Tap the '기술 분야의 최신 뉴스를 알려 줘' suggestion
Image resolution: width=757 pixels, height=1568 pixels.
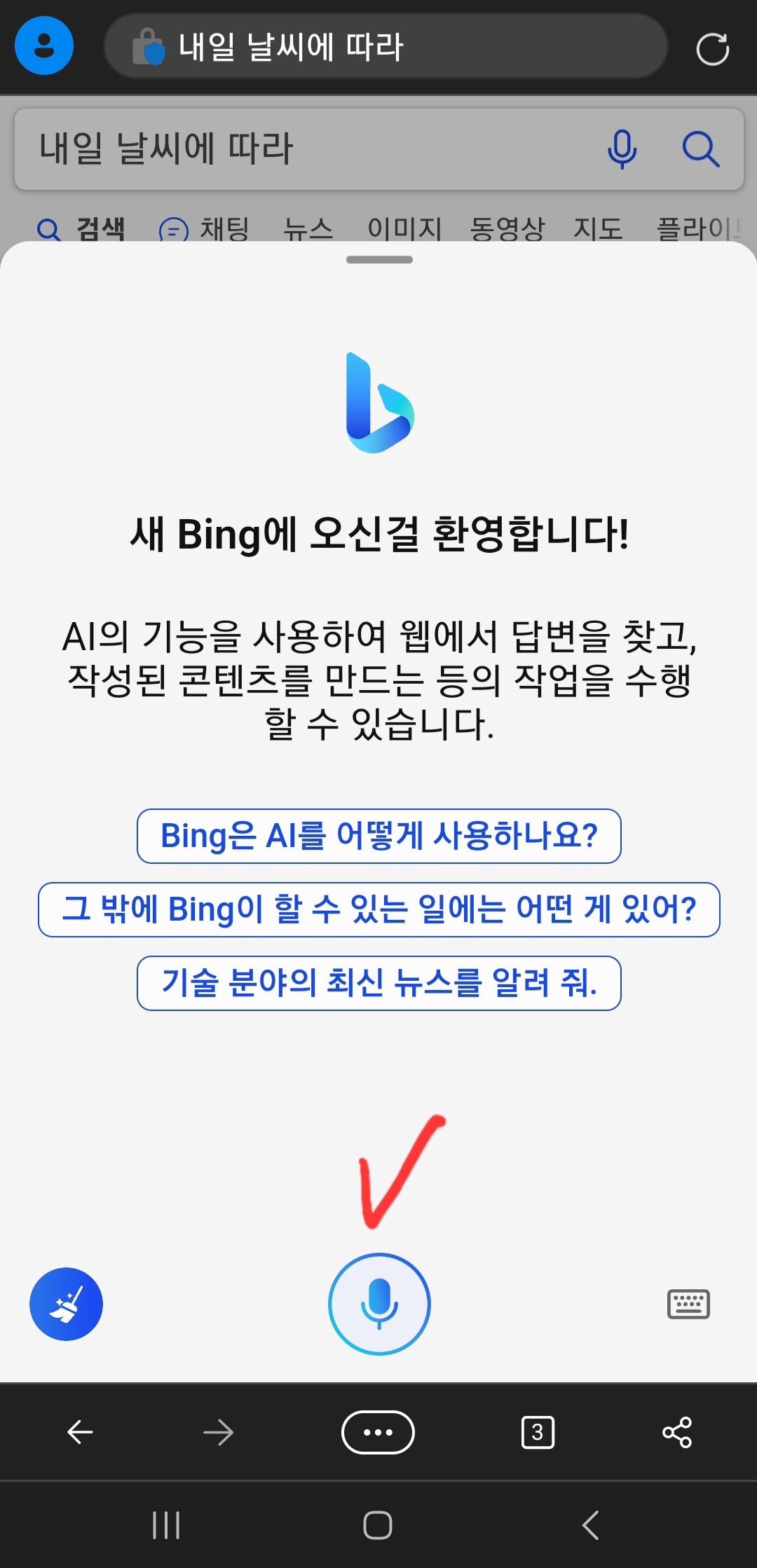point(378,984)
